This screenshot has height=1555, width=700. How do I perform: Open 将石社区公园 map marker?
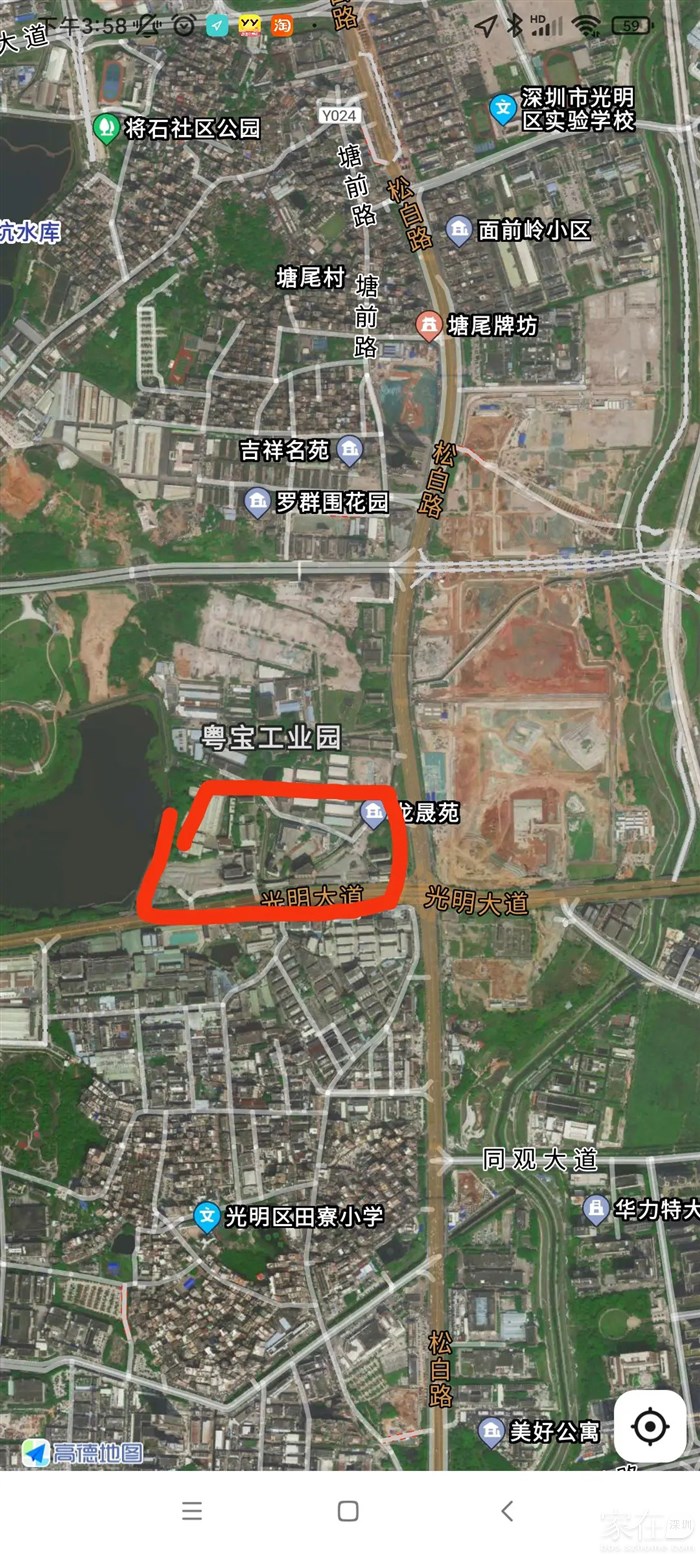click(106, 128)
